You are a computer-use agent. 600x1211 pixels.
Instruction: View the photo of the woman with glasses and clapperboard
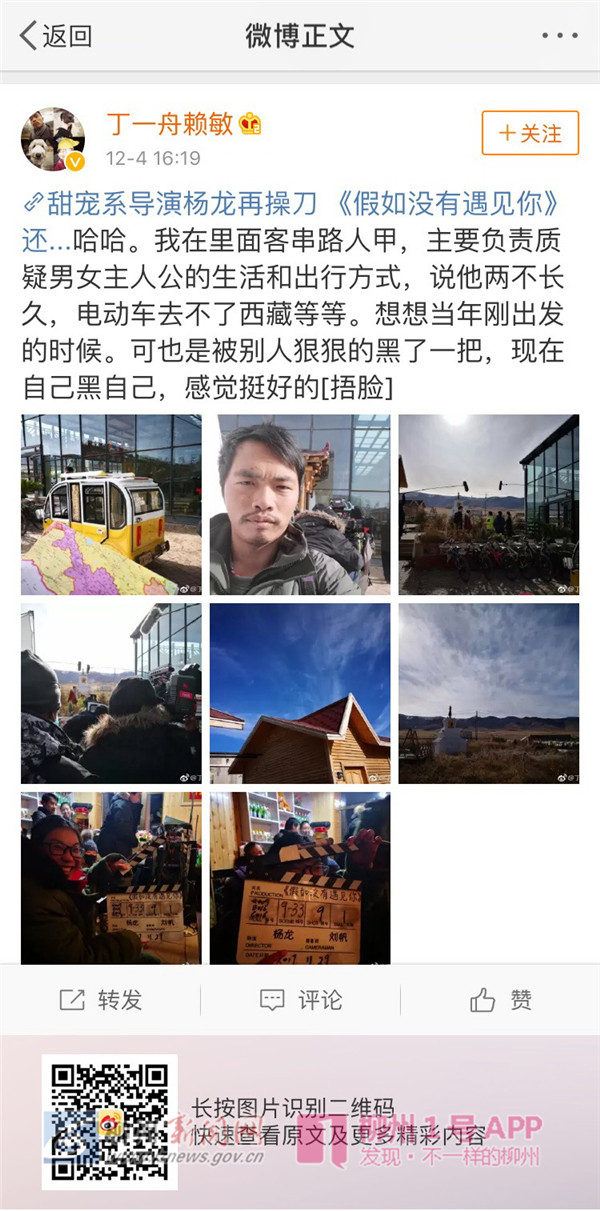[x=111, y=878]
